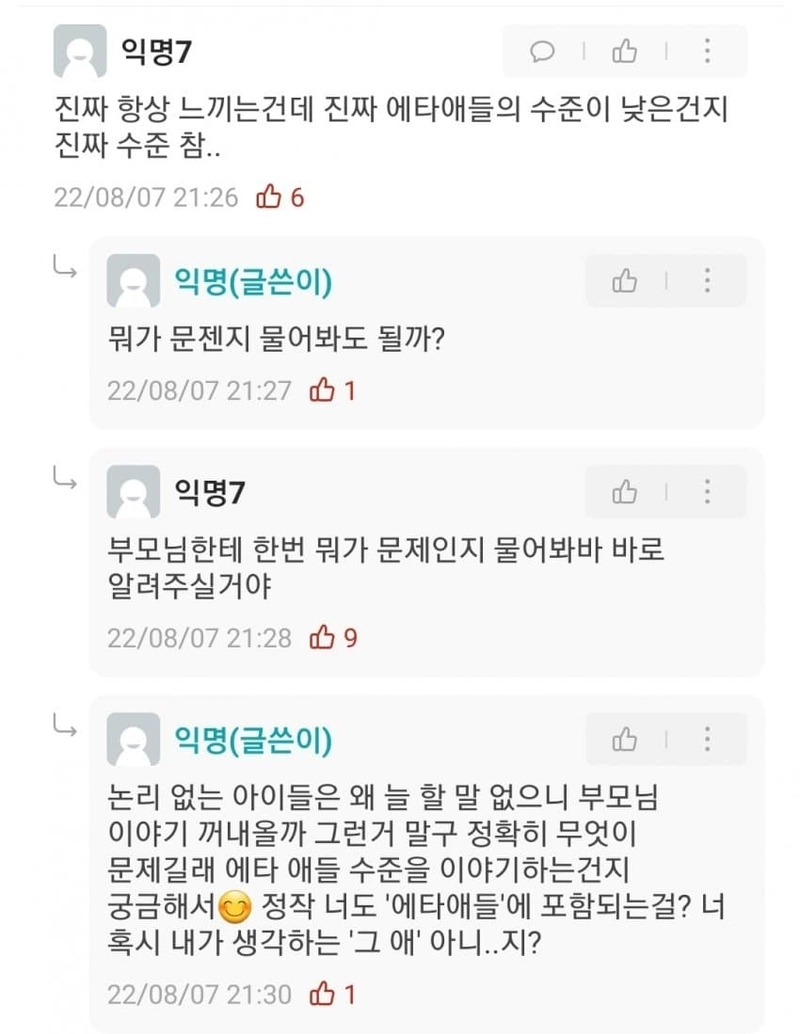Open overflow menu on 익명7's top comment
Screen dimensions: 800x1034
pyautogui.click(x=707, y=51)
